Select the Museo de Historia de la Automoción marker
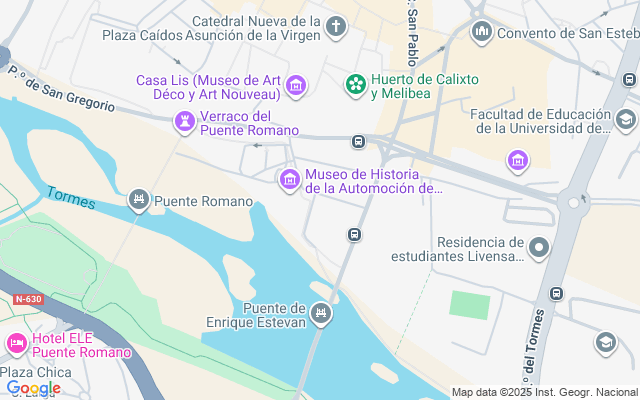This screenshot has width=640, height=400. [290, 180]
